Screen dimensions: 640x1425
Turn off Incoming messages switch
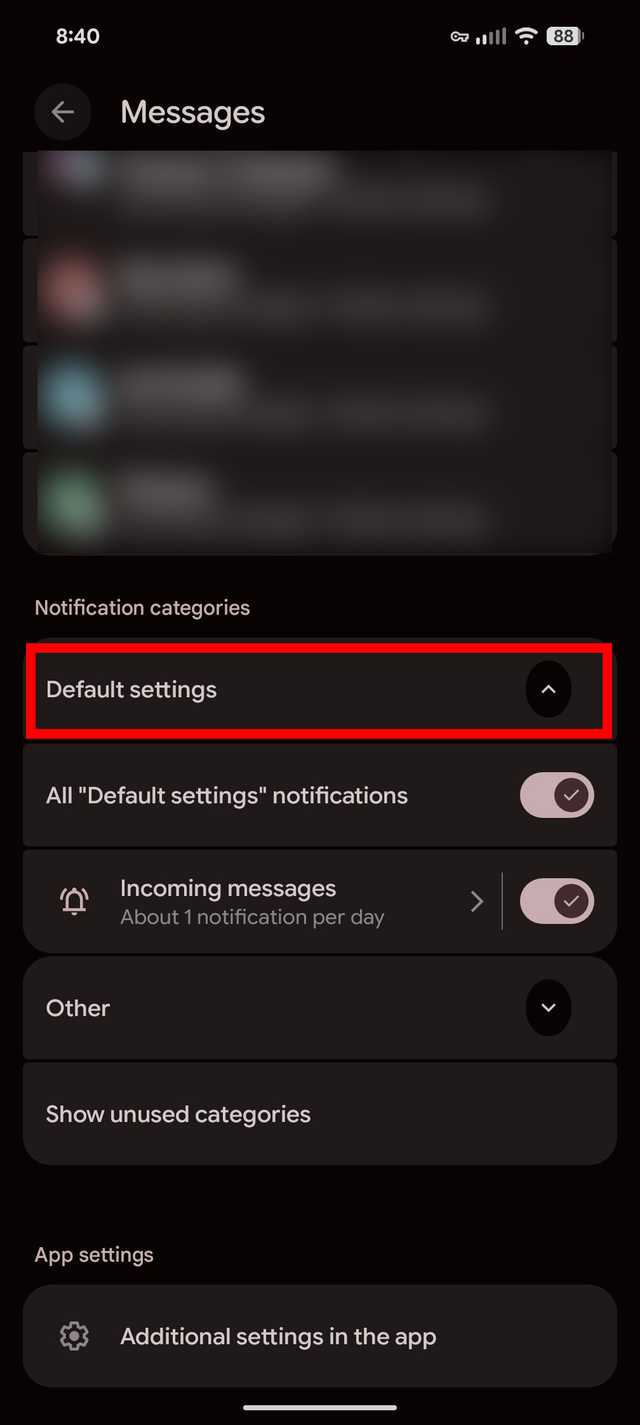coord(556,901)
